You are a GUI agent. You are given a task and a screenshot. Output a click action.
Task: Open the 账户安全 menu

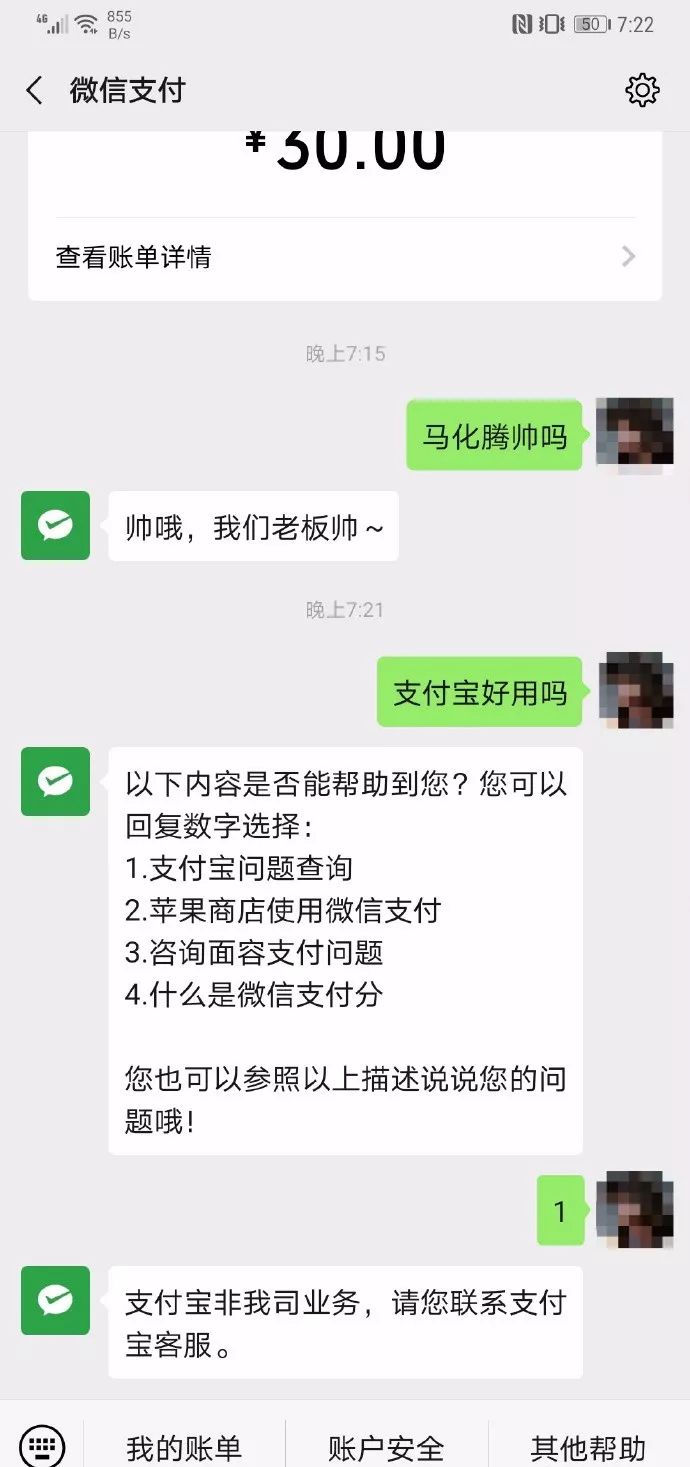pyautogui.click(x=386, y=1448)
